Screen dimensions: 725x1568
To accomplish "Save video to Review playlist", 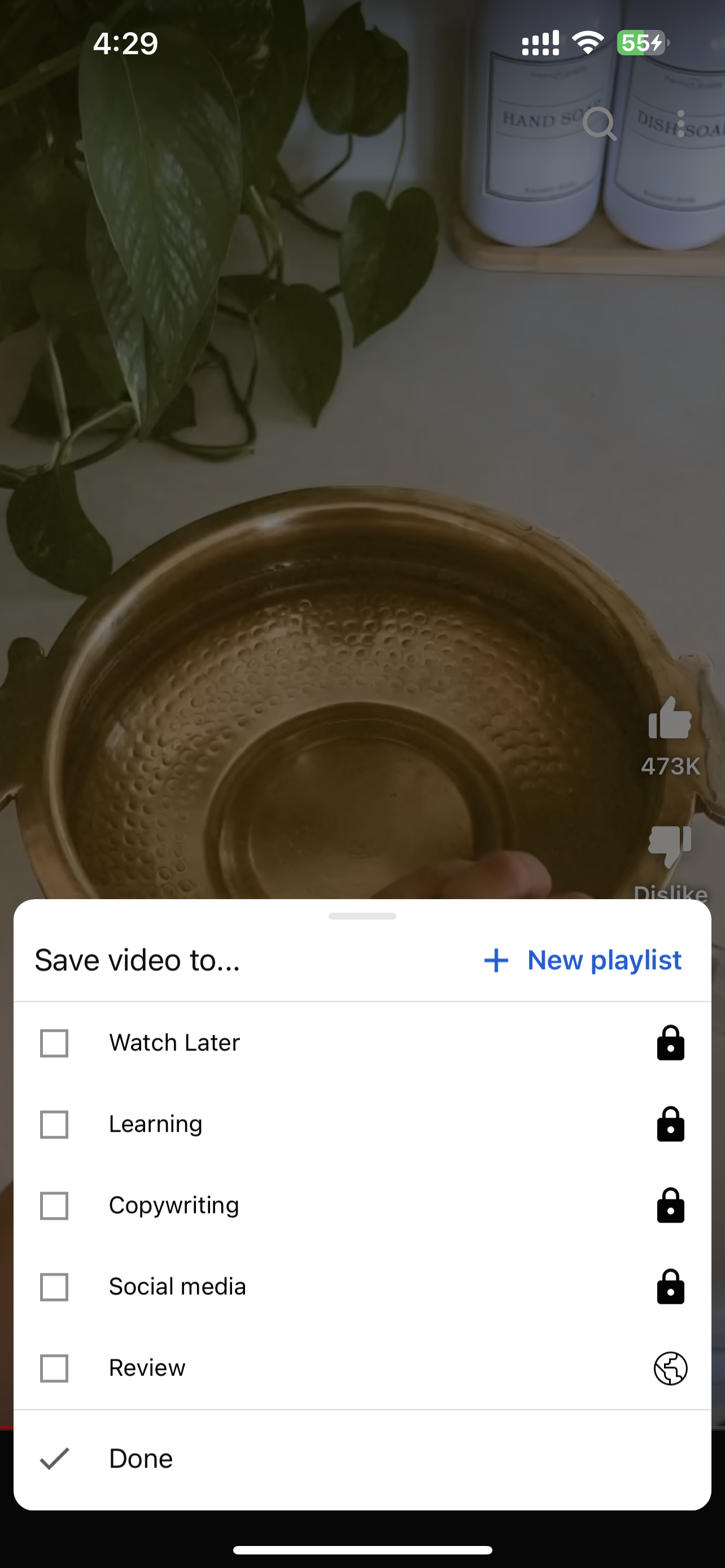I will [54, 1368].
